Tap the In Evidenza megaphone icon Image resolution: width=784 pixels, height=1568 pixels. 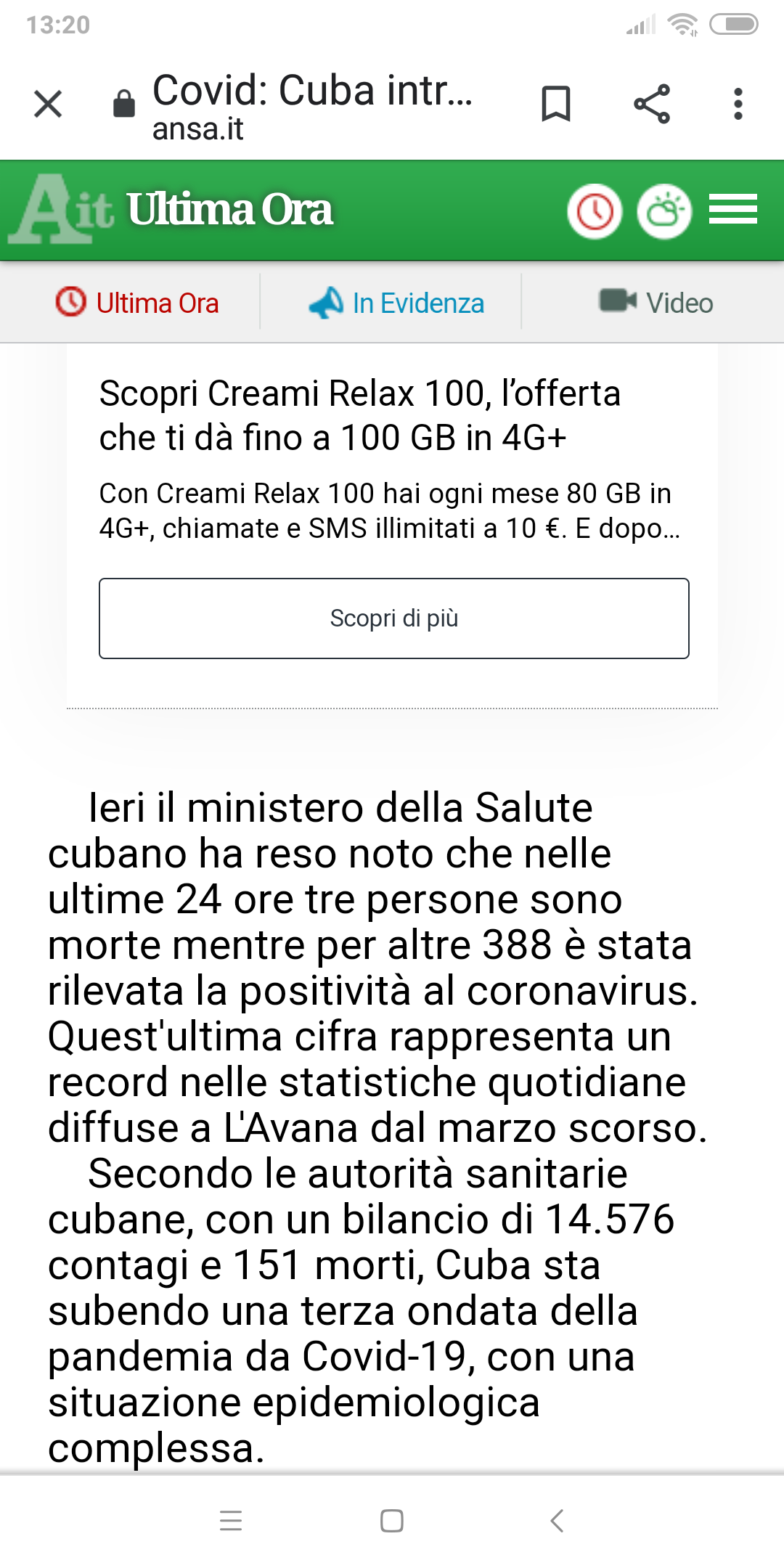[328, 302]
